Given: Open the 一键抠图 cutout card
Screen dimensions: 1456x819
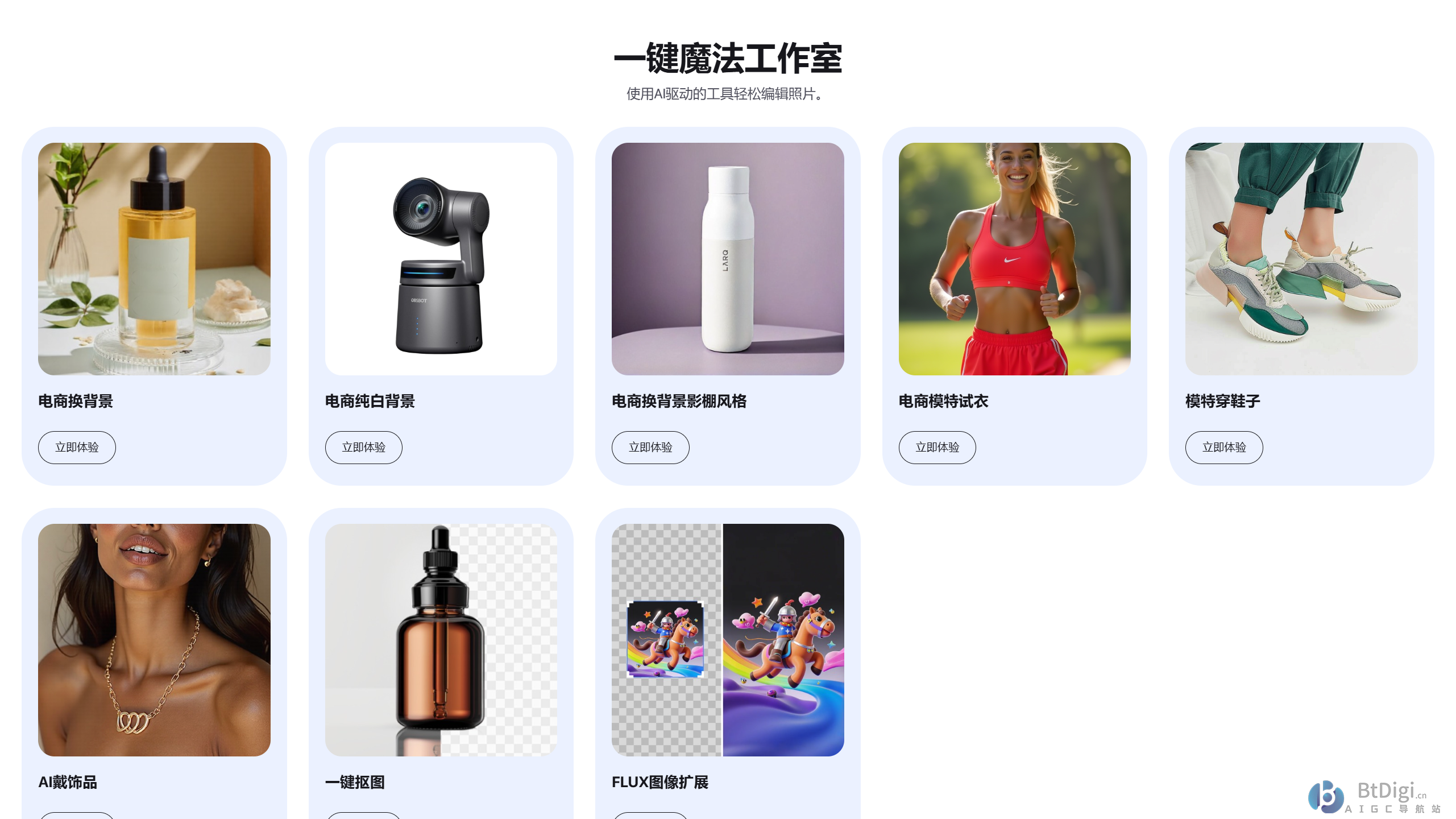Looking at the screenshot, I should tap(441, 640).
